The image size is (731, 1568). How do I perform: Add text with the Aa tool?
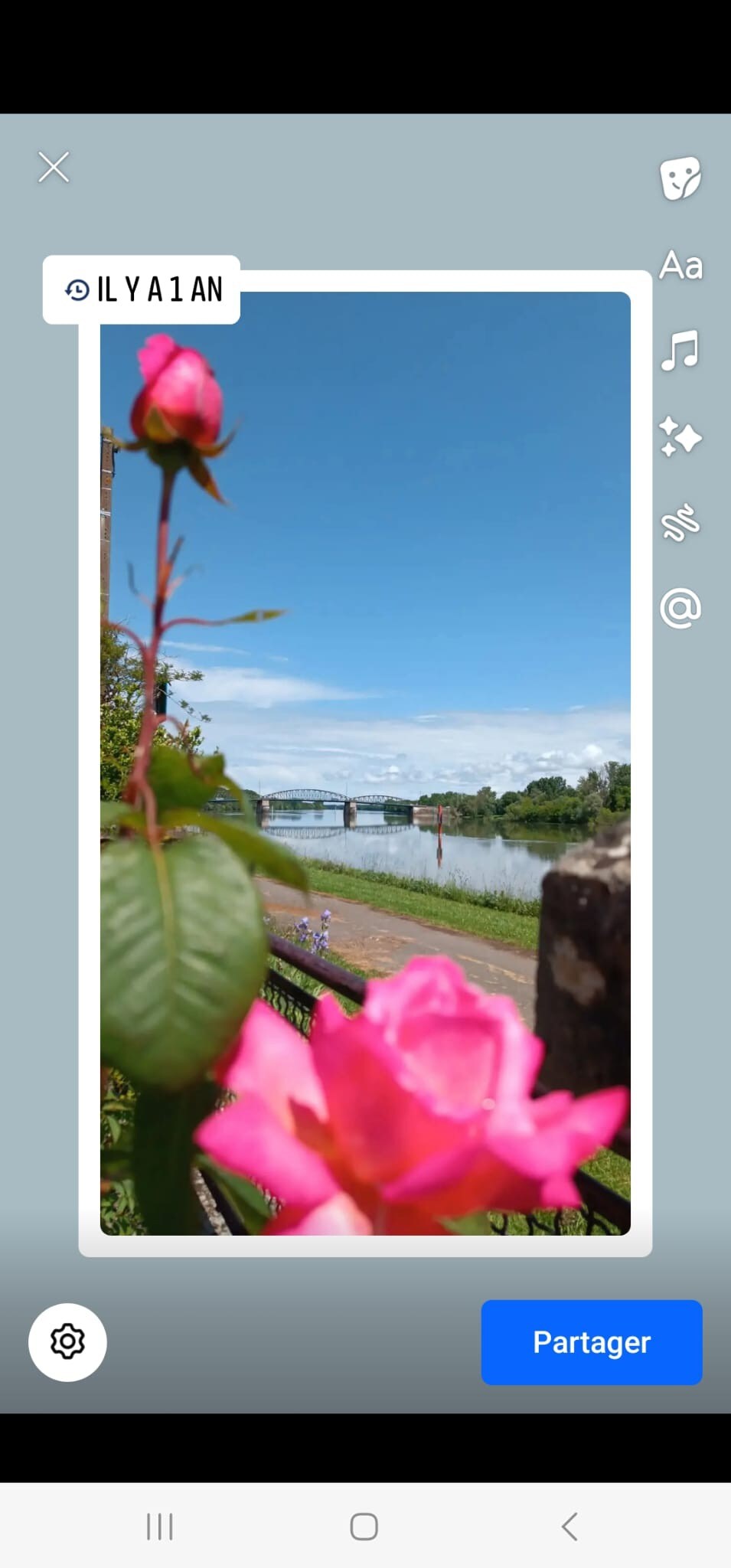(680, 266)
